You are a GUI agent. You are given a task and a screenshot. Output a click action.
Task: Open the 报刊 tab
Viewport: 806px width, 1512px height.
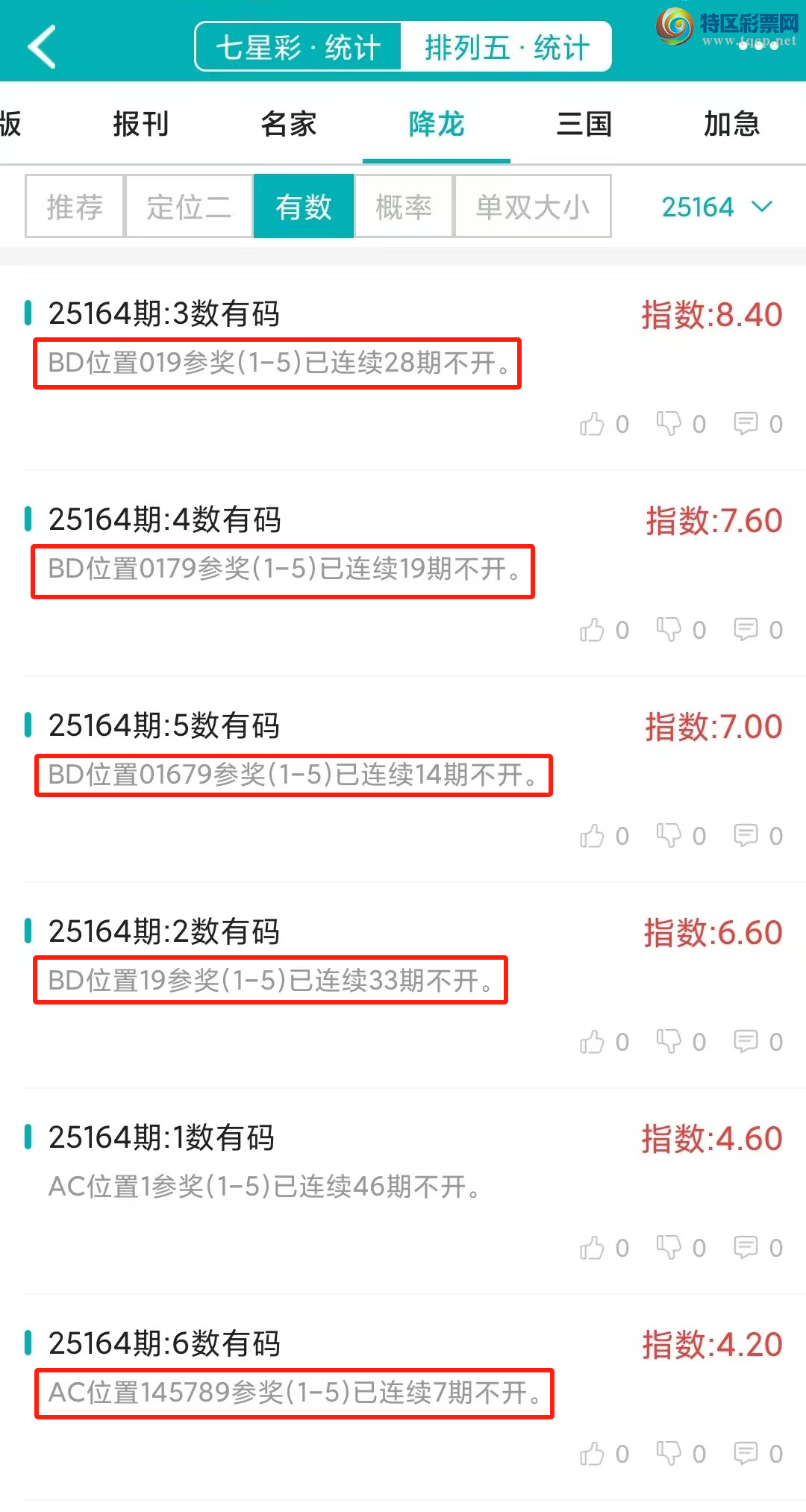pyautogui.click(x=141, y=124)
